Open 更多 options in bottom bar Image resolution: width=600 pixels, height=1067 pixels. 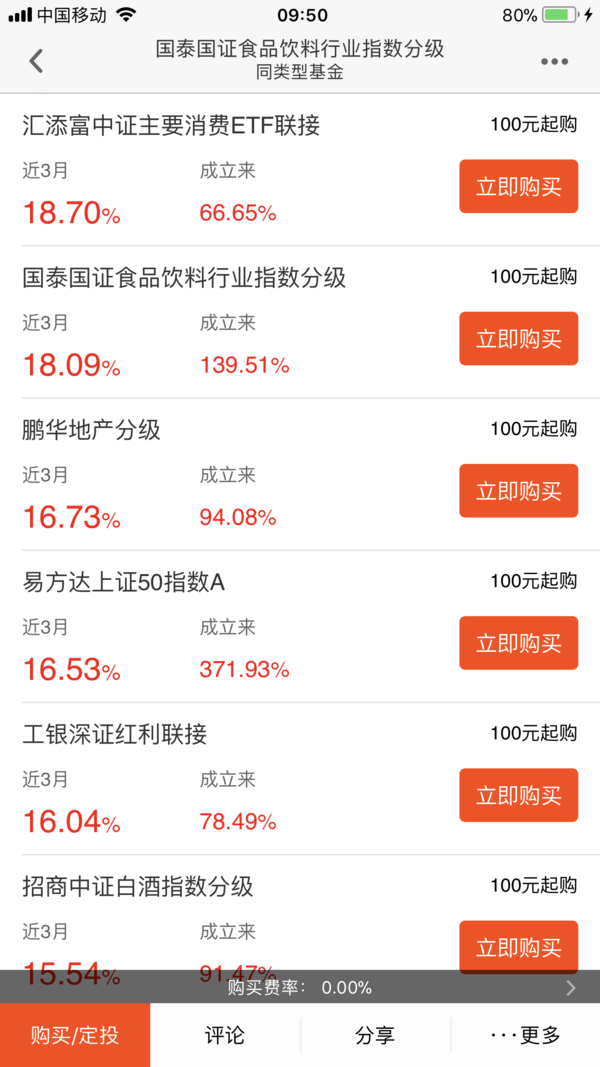[x=525, y=1036]
